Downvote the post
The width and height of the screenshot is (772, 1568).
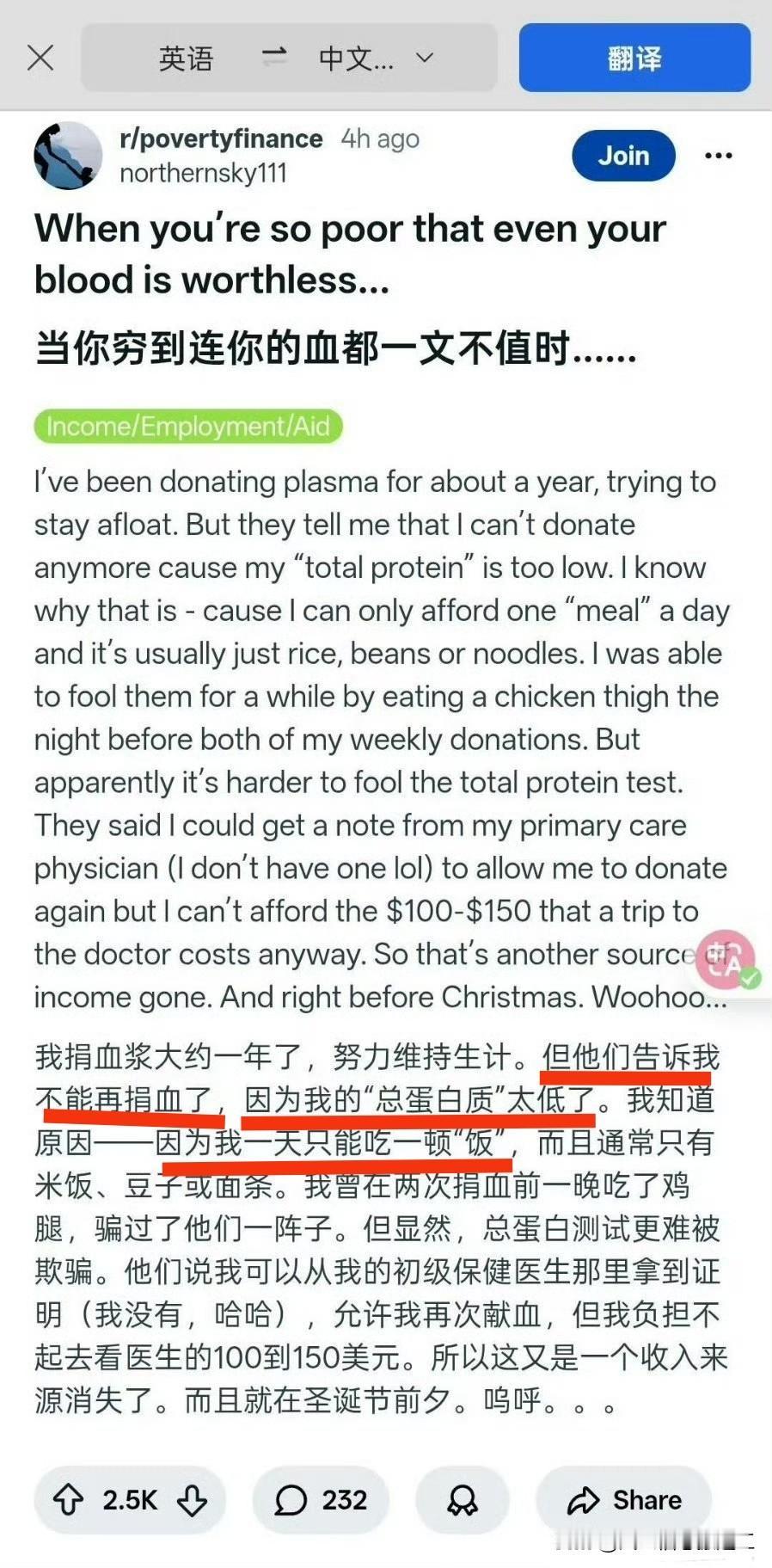[x=191, y=1500]
